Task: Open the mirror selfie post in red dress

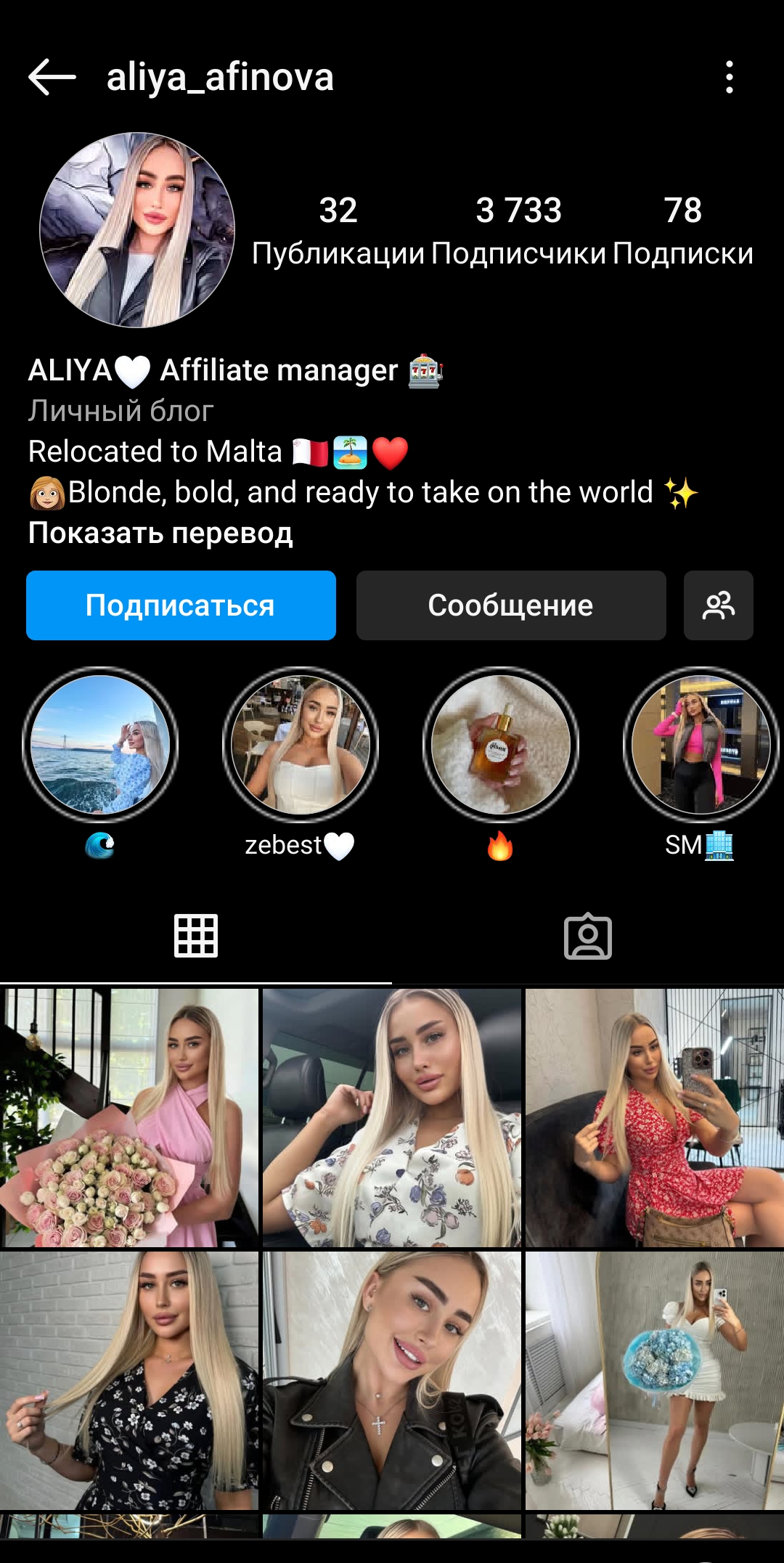Action: pos(654,1117)
